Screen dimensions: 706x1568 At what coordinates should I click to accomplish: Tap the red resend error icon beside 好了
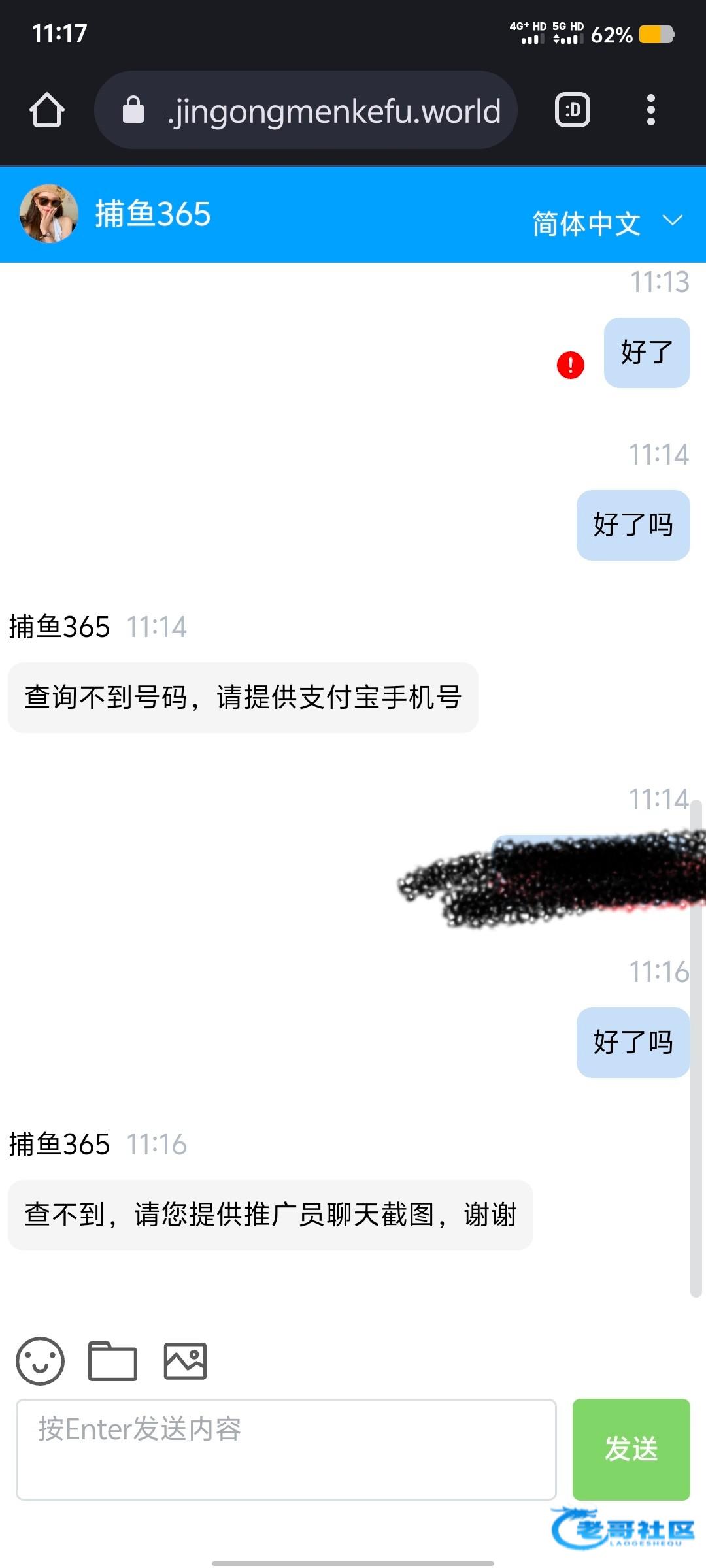click(570, 365)
